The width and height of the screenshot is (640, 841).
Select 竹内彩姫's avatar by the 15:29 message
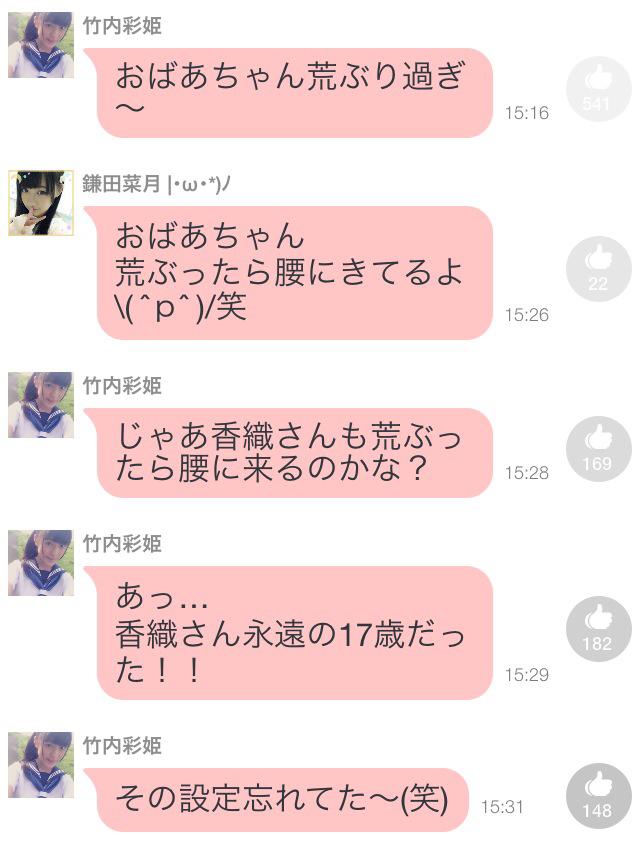41,563
